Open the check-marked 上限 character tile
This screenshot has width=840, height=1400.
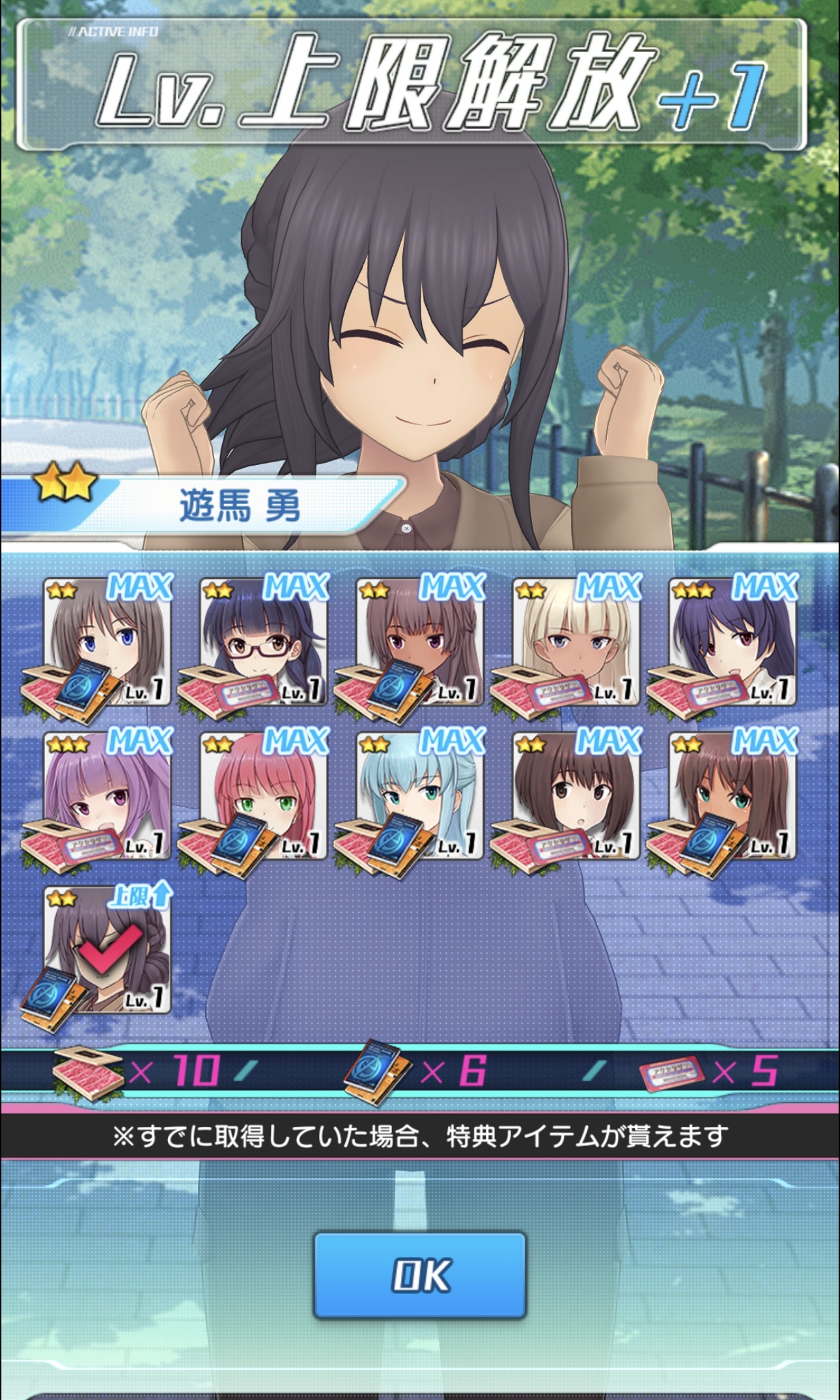click(x=107, y=951)
